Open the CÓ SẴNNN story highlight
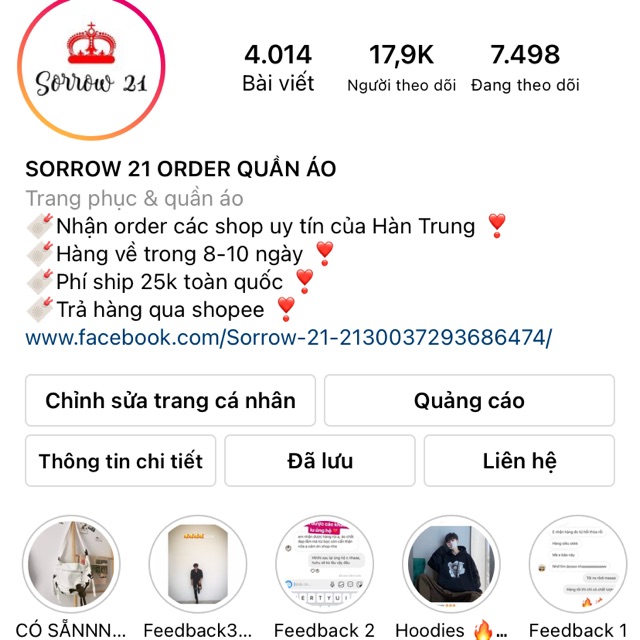 (x=70, y=565)
